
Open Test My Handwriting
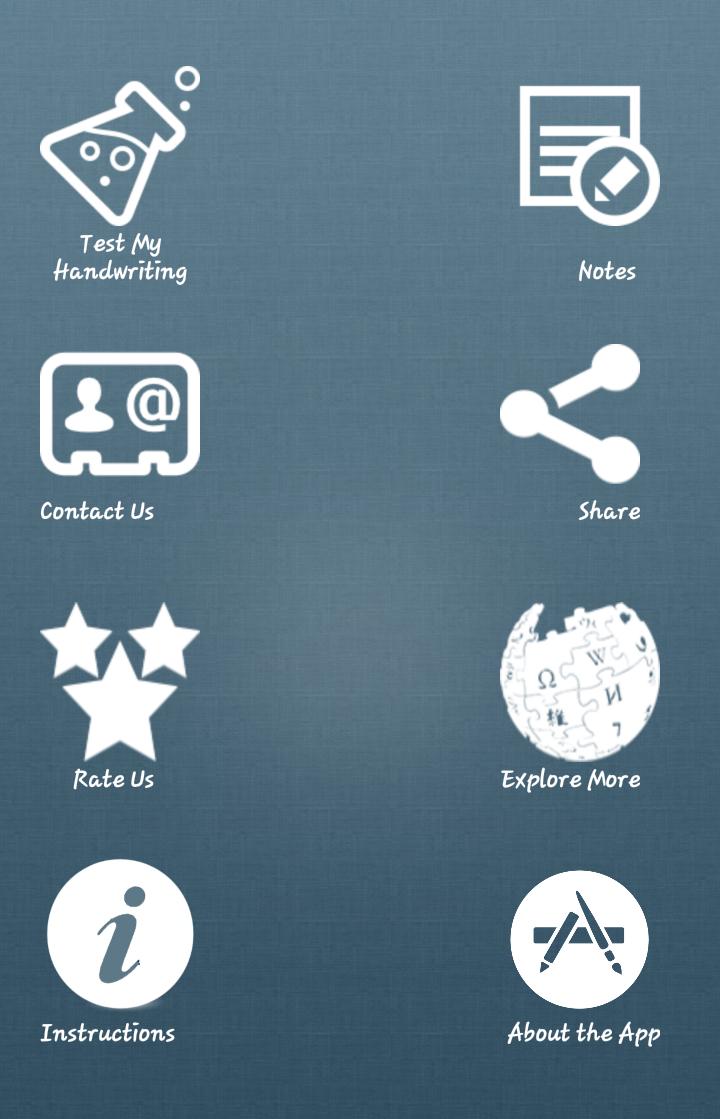pyautogui.click(x=119, y=150)
